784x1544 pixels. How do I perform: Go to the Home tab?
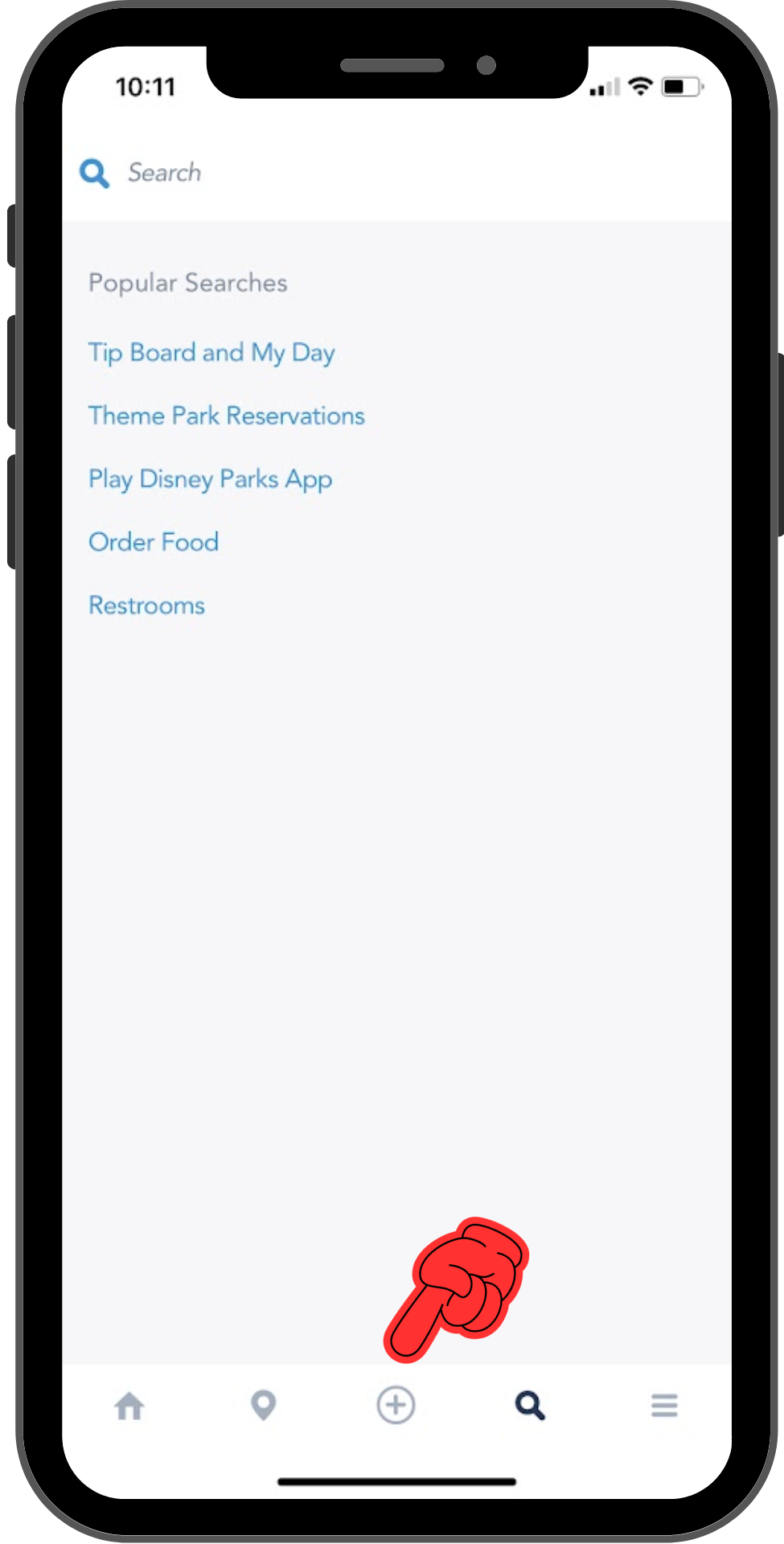(129, 1406)
